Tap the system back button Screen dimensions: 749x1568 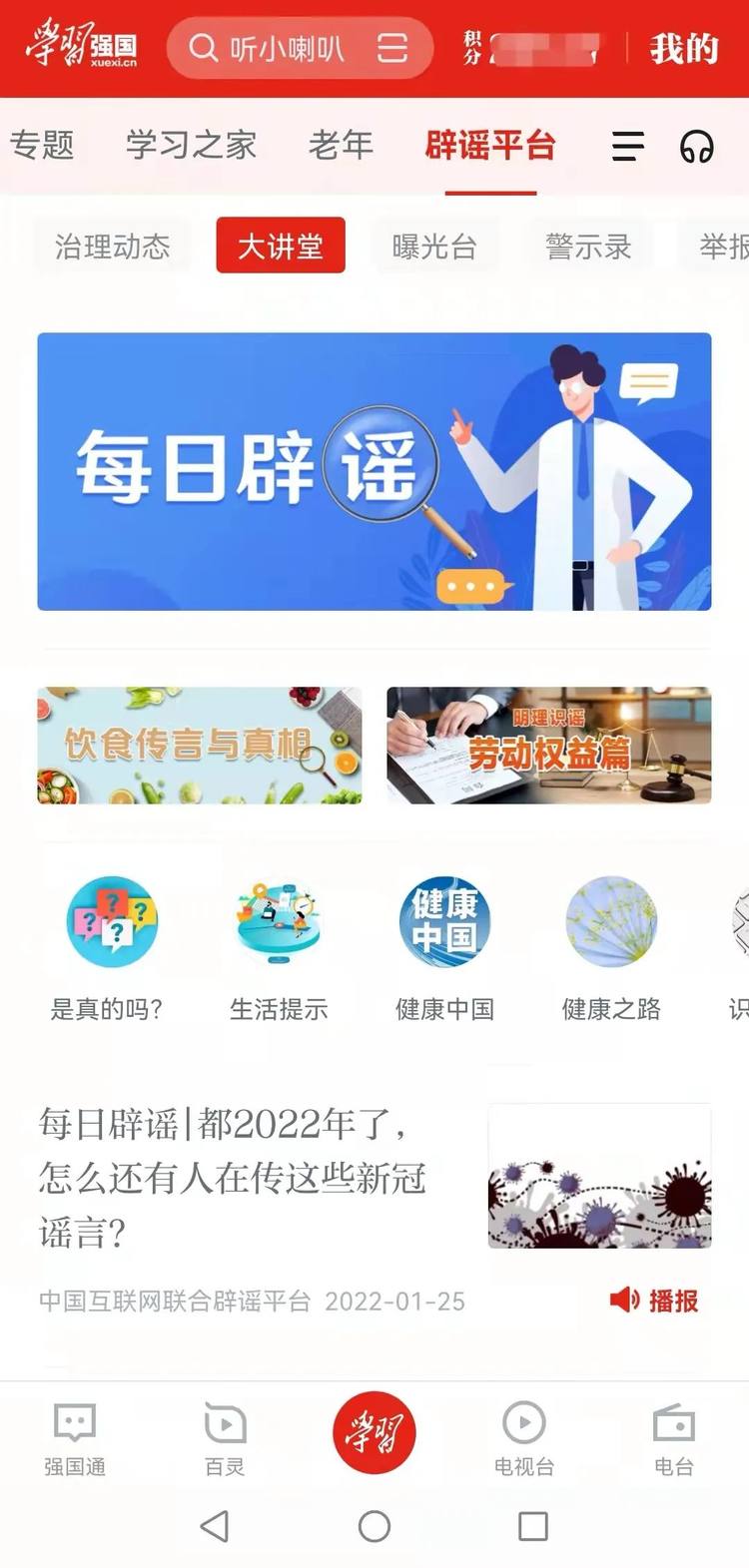tap(215, 1526)
